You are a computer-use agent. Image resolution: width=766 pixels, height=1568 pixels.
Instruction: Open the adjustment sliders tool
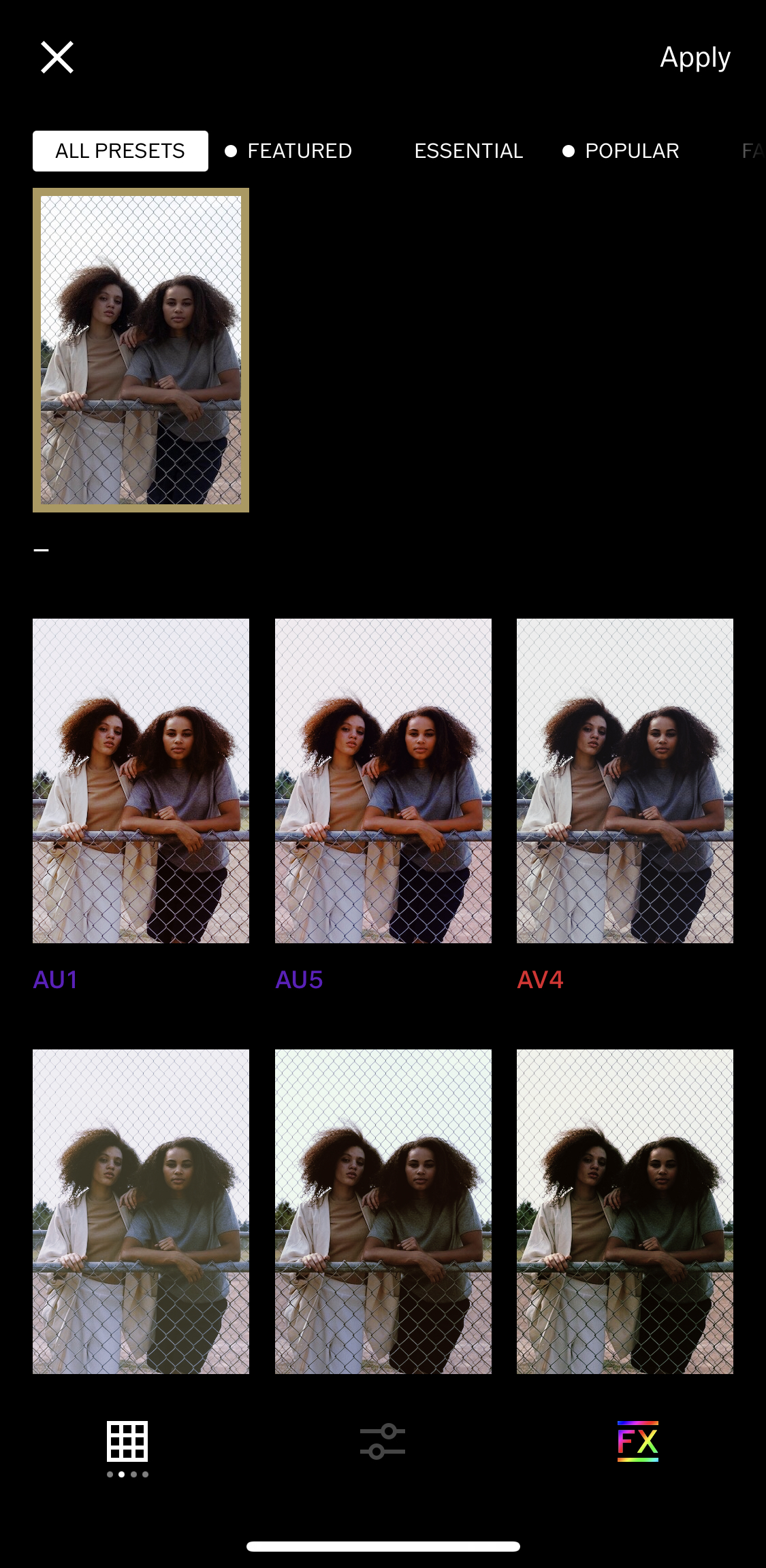[x=383, y=1441]
